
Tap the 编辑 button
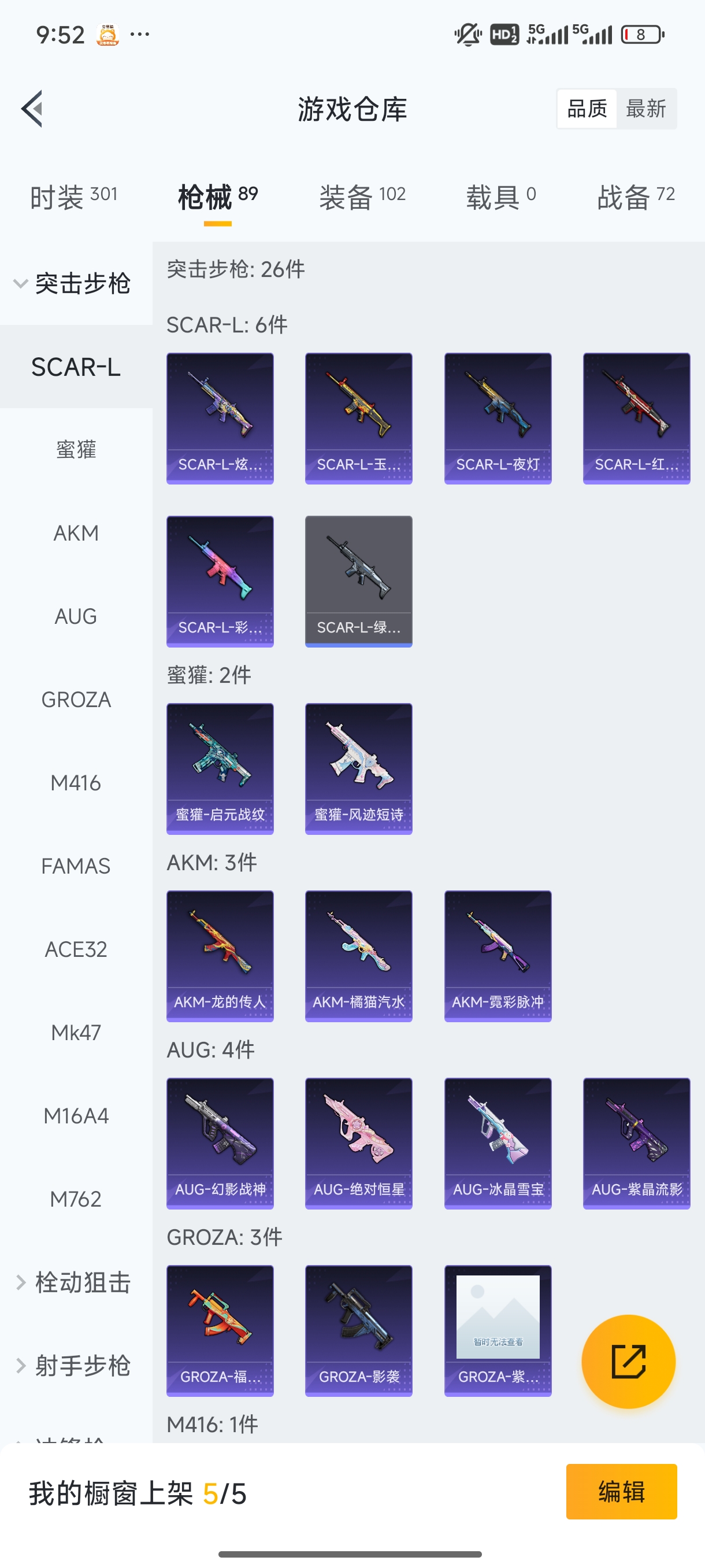[621, 1492]
